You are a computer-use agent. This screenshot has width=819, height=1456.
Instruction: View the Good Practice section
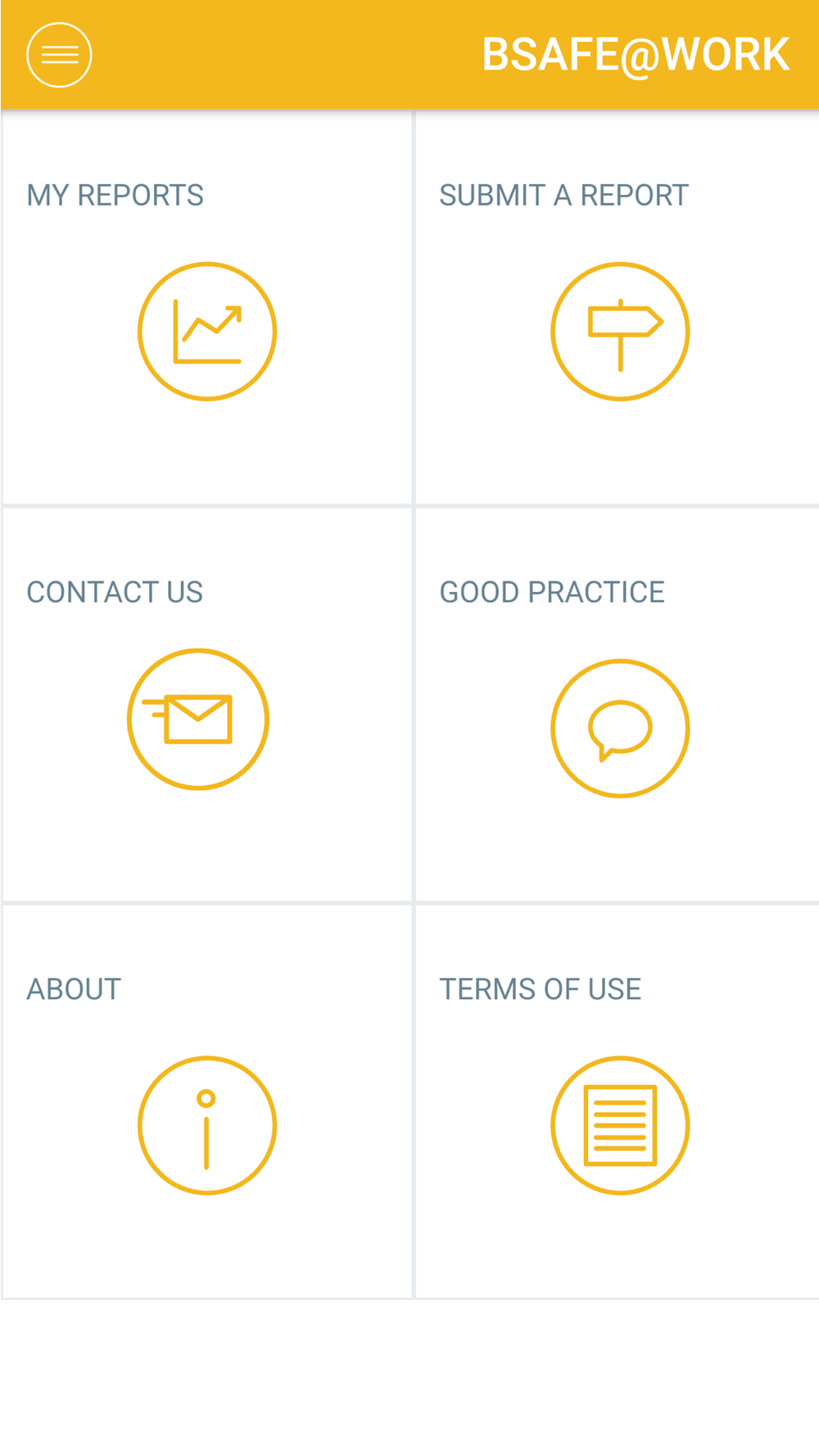tap(618, 704)
